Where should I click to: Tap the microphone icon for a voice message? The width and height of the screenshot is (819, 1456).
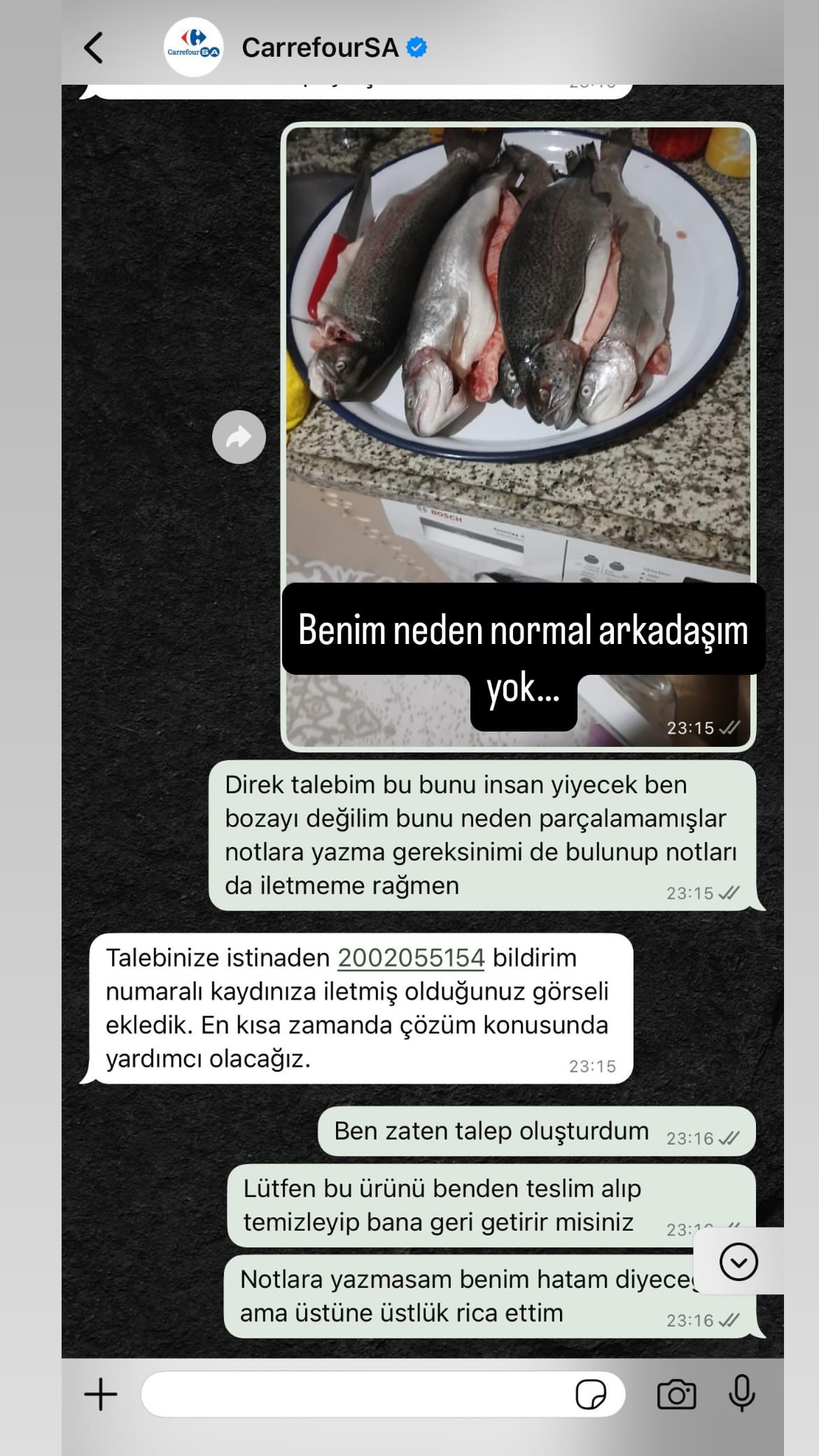(741, 1393)
